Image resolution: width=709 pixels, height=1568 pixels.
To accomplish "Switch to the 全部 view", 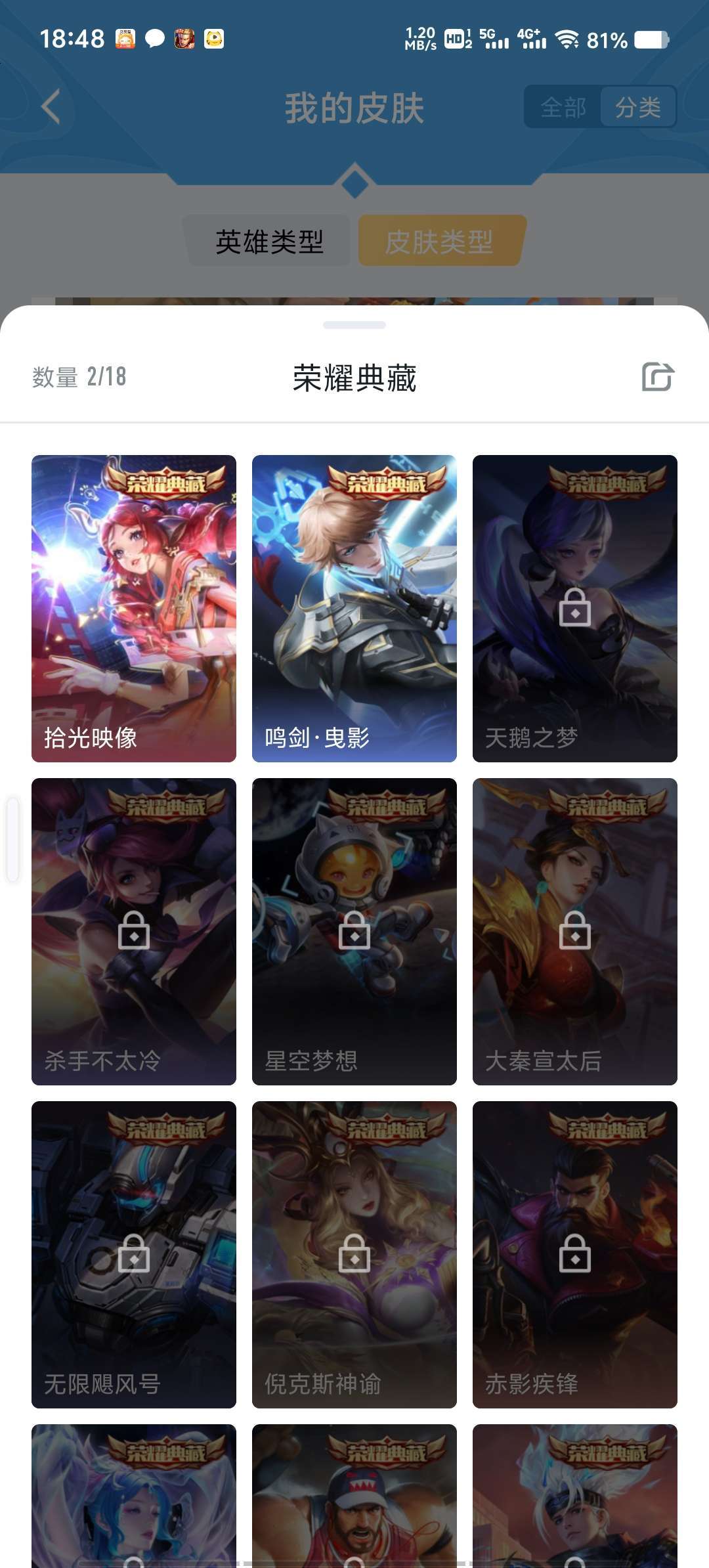I will click(563, 107).
